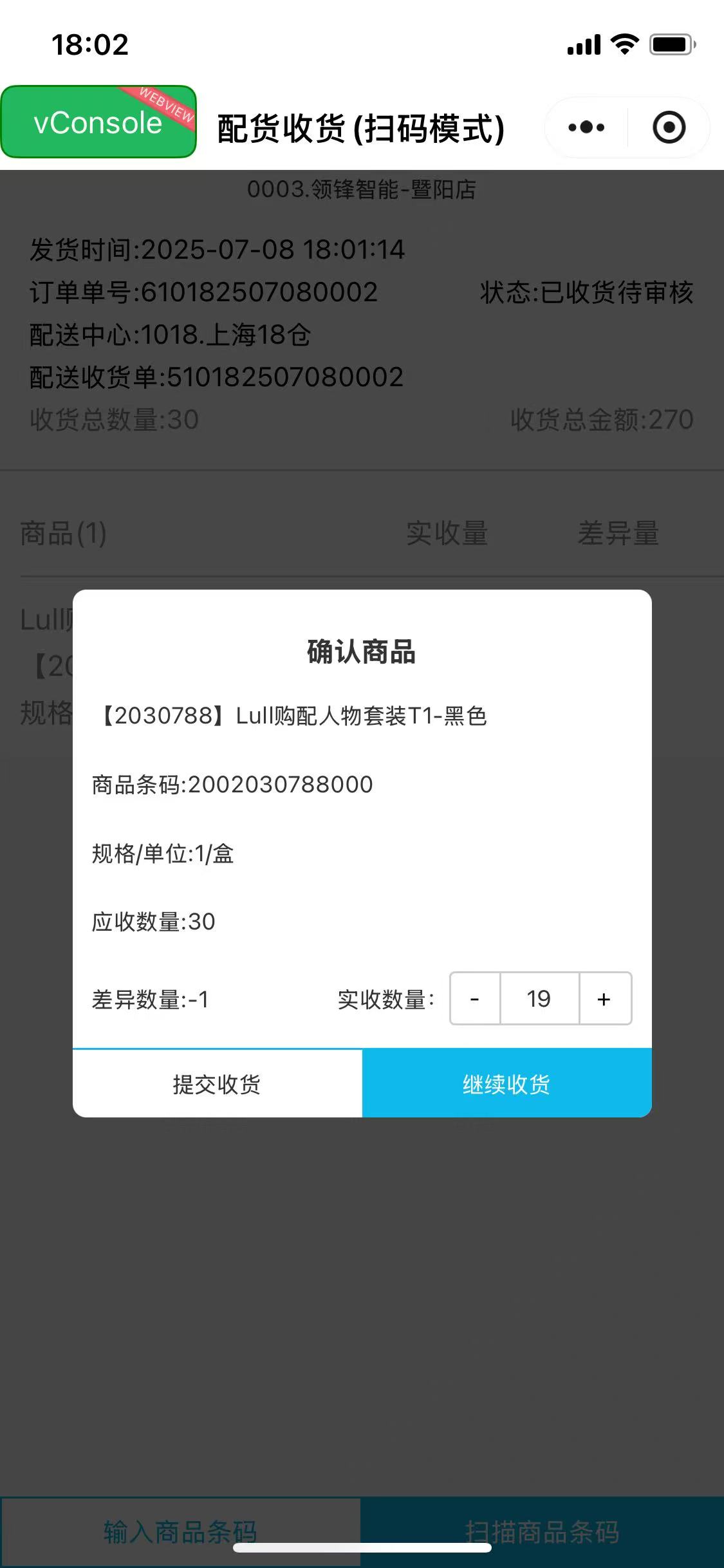
Task: Choose 继续收货 to keep receiving
Action: click(506, 1084)
